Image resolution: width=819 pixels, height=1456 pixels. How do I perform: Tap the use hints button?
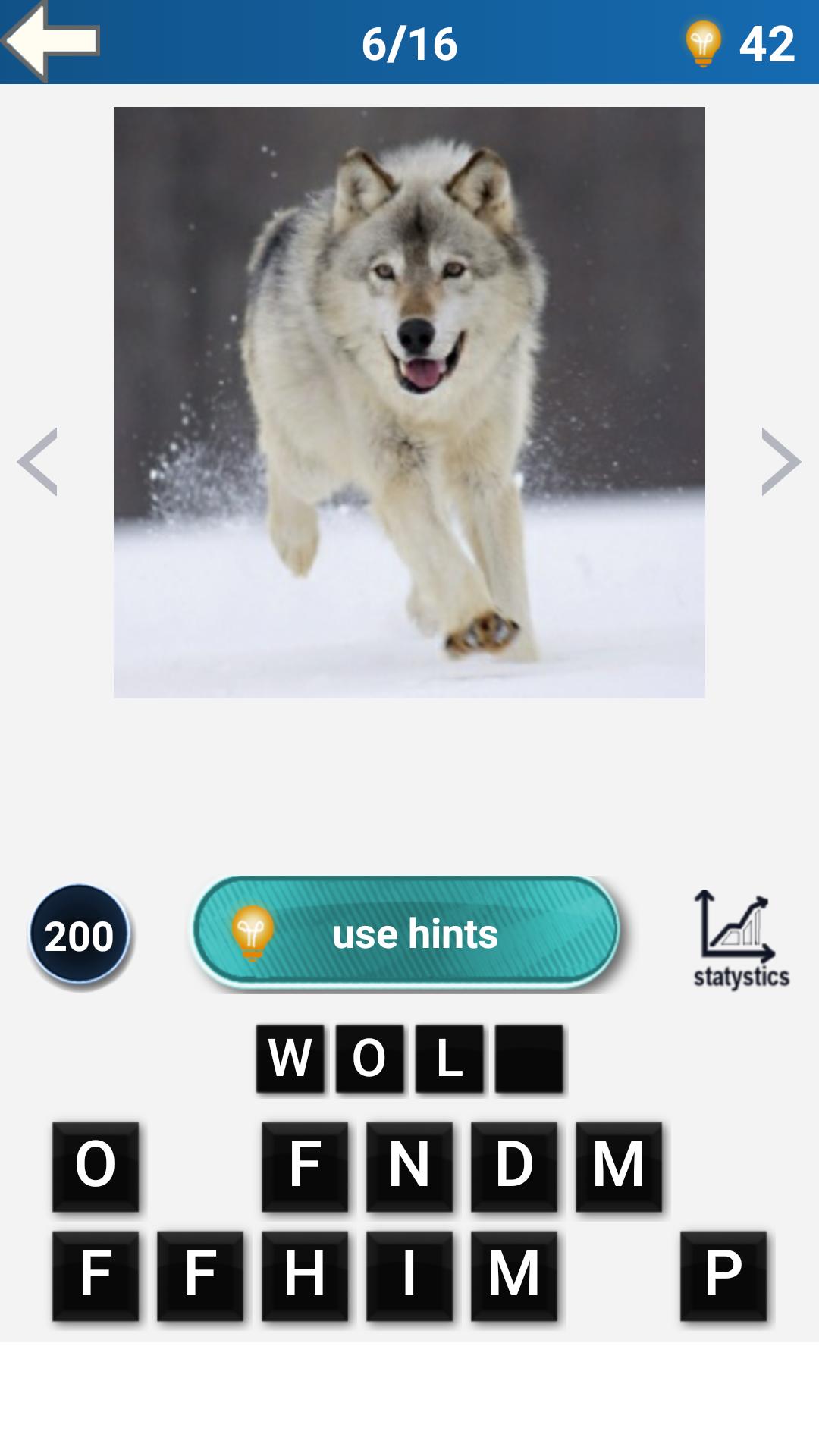(x=406, y=933)
